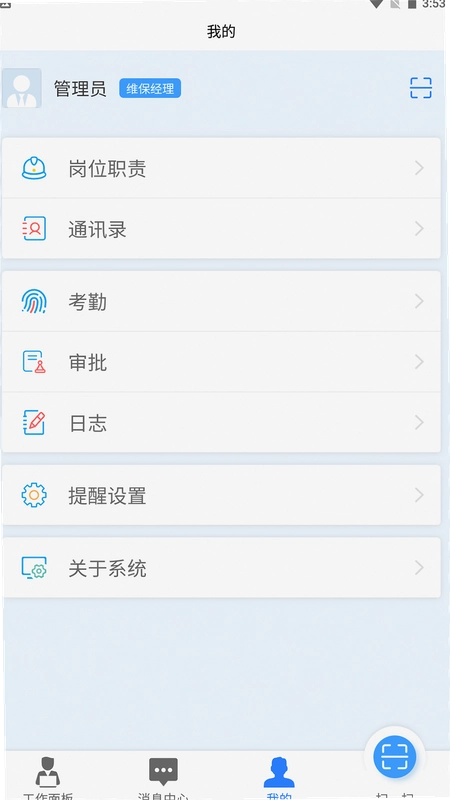Screen dimensions: 450x800
Task: Open 提醒设置 reminder settings
Action: click(x=221, y=495)
